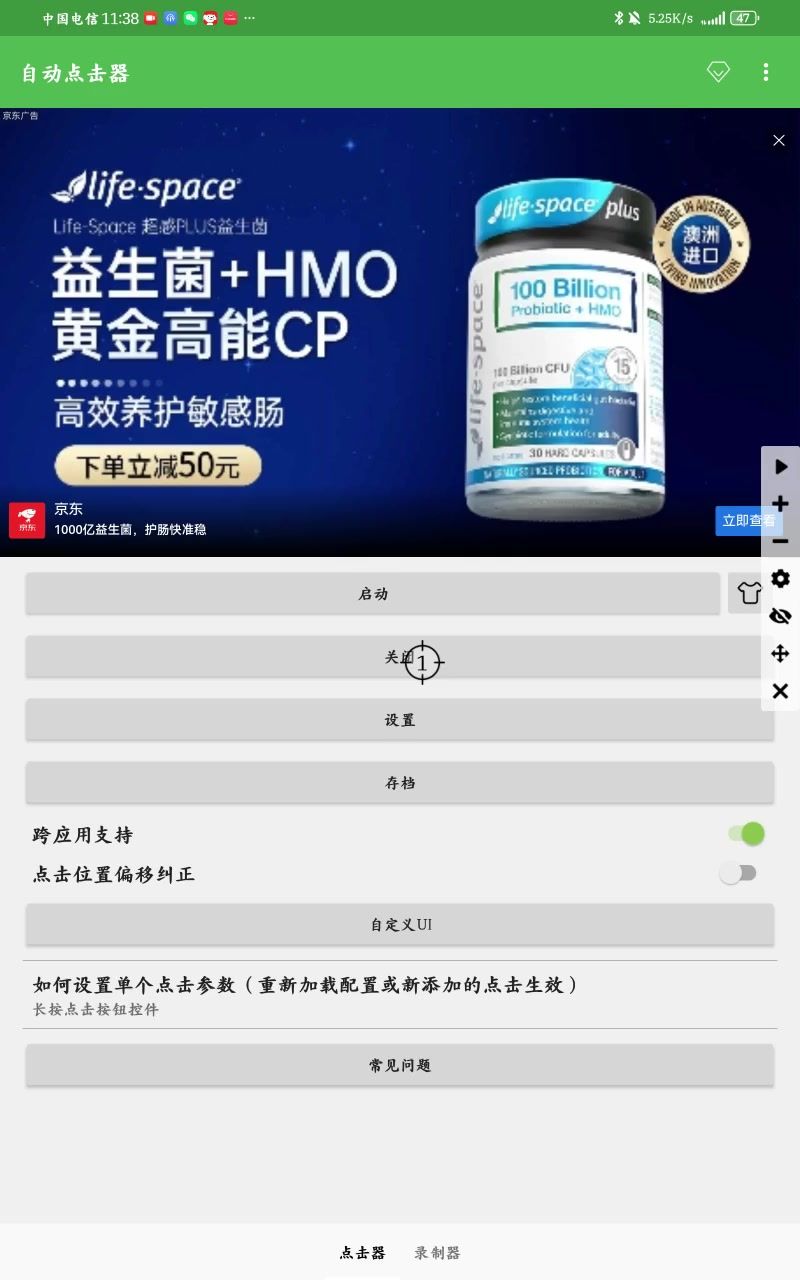Disable 跨应用支持 switch
Screen dimensions: 800x1280
pos(746,834)
